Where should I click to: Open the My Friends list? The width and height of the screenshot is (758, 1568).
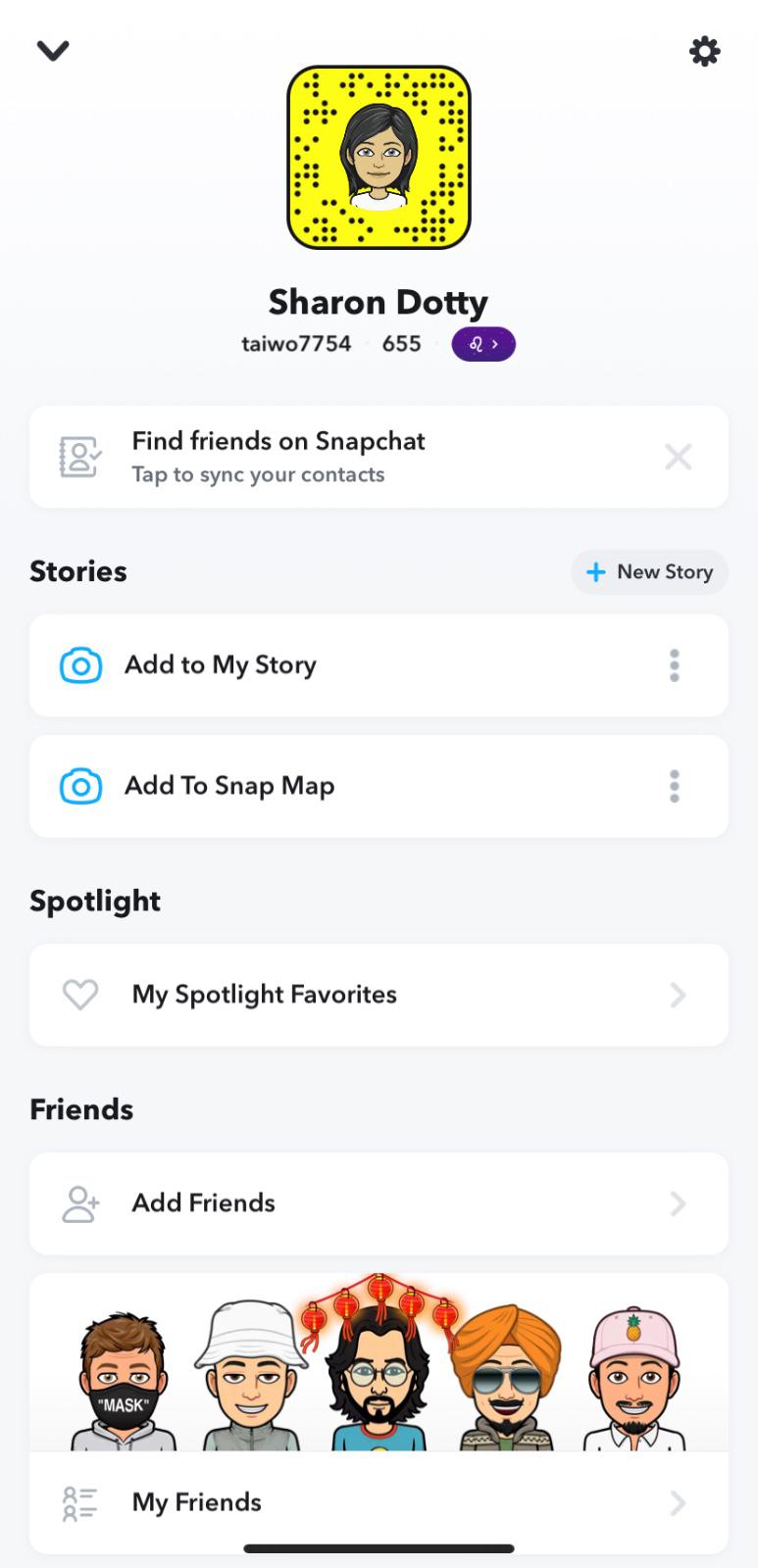point(379,1502)
